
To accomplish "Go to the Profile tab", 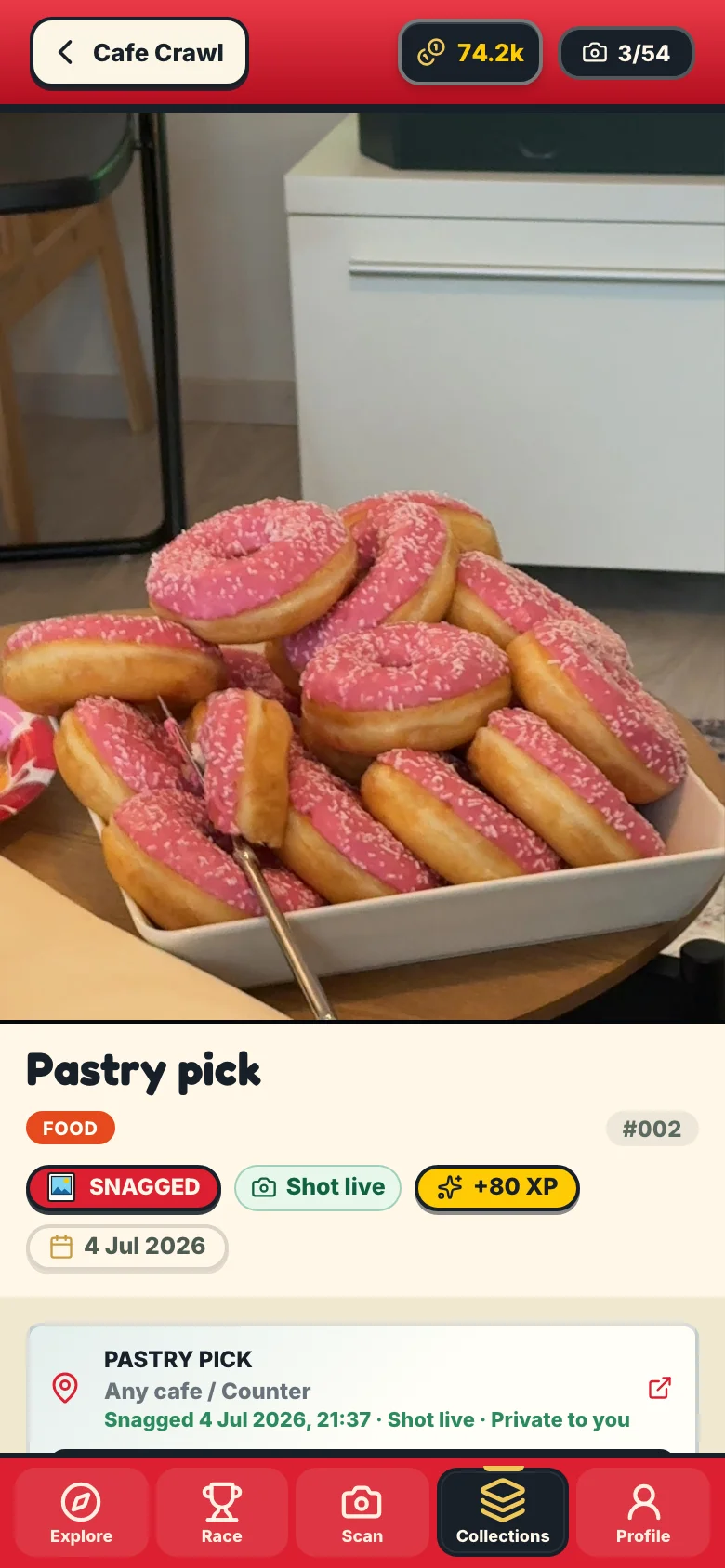I will point(643,1512).
